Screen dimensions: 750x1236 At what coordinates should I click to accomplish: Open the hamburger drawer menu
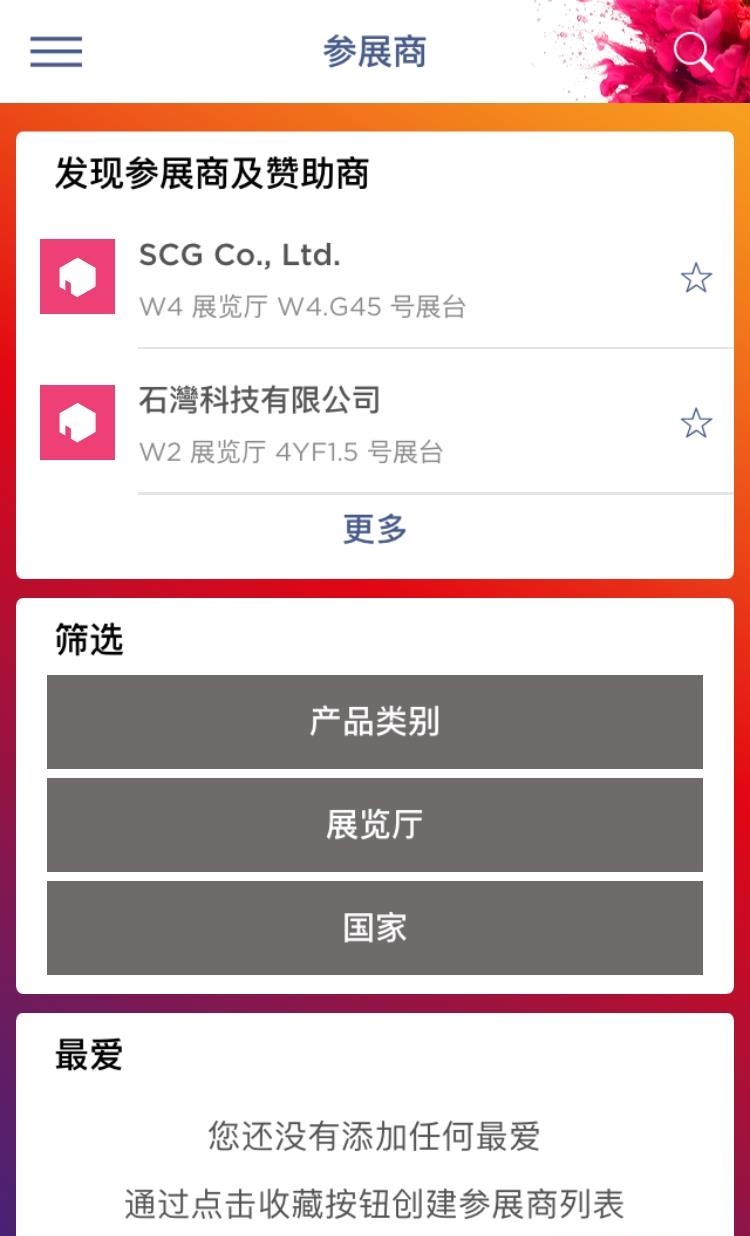(x=56, y=51)
